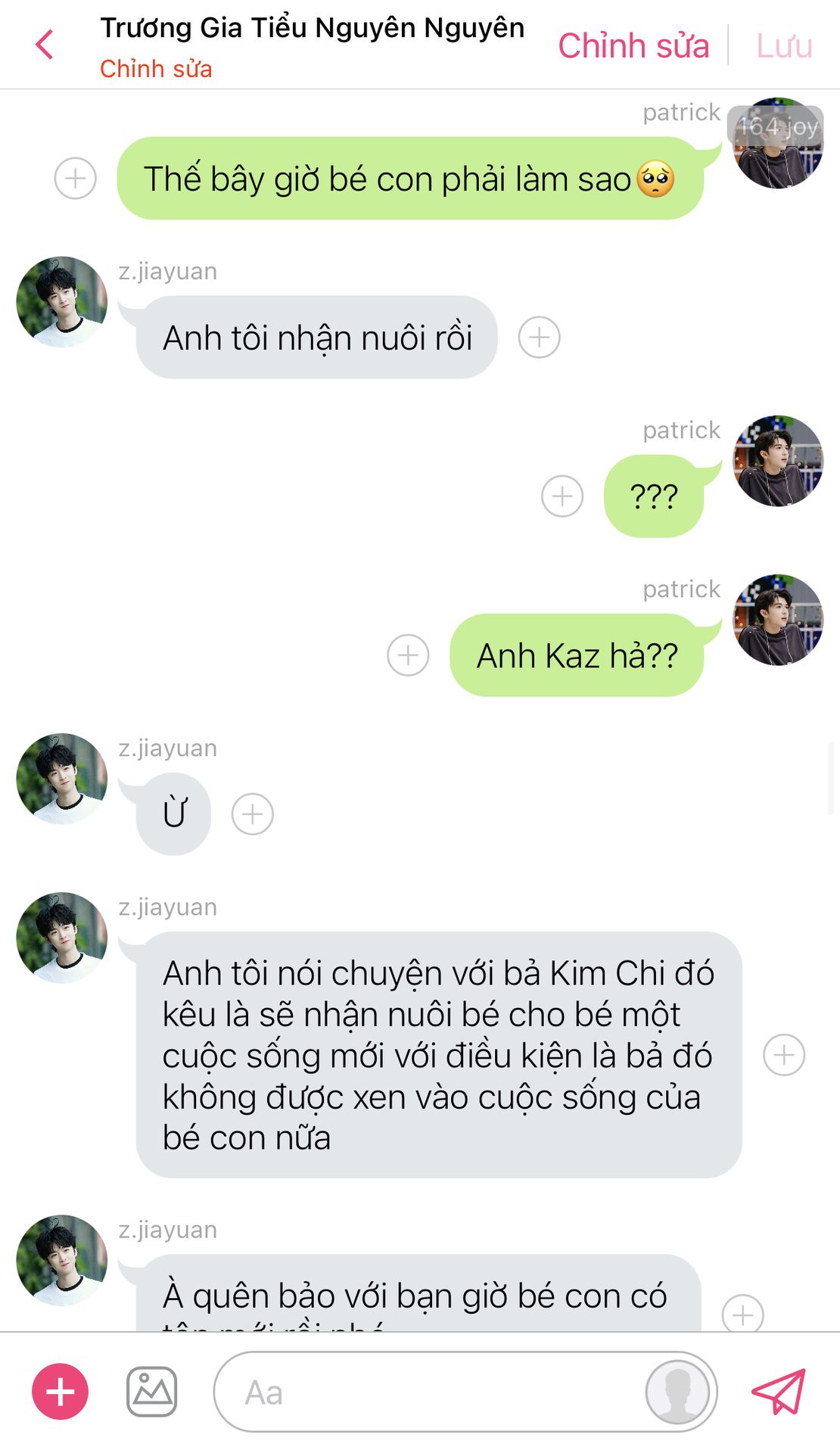Image resolution: width=840 pixels, height=1453 pixels.
Task: Tap z.jiayuan's avatar beside the "Ừ" message
Action: 62,779
